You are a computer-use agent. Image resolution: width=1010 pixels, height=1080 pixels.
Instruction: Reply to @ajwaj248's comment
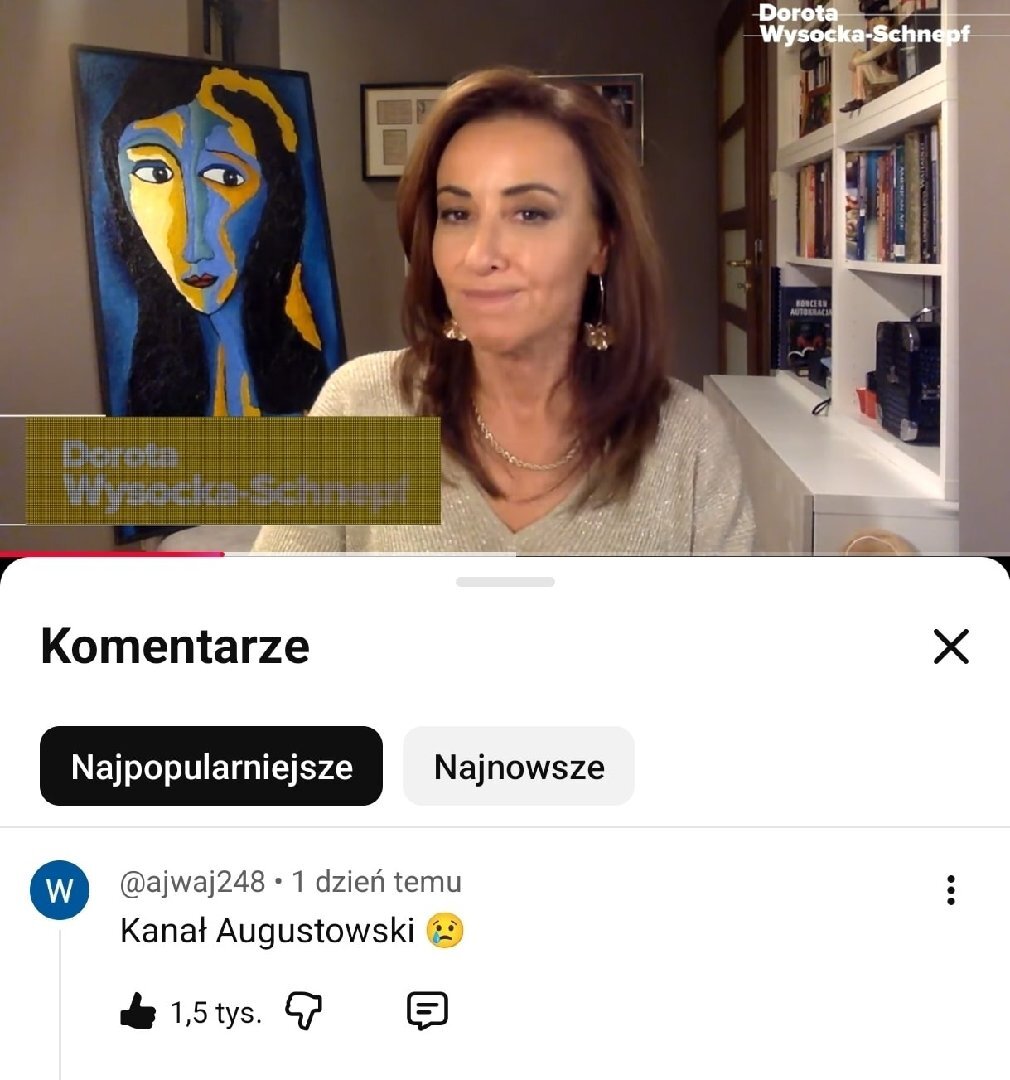click(427, 1012)
